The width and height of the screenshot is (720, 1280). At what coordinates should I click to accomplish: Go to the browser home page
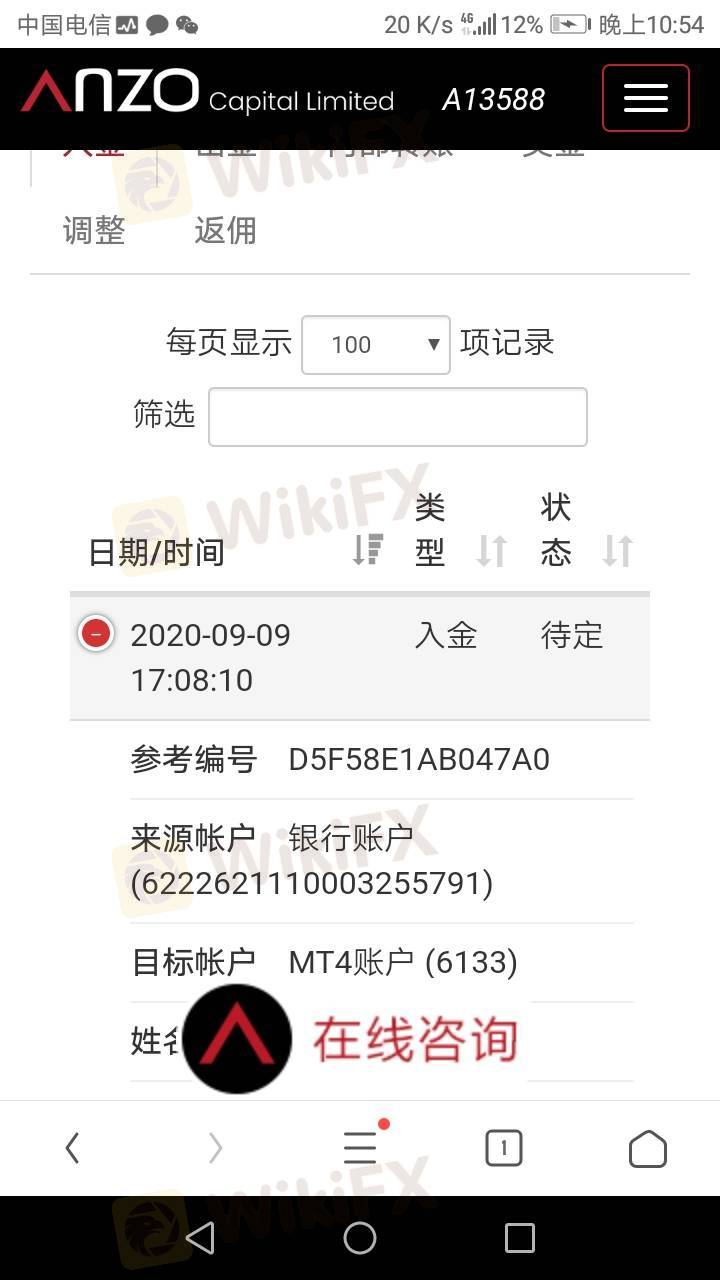pyautogui.click(x=647, y=1148)
